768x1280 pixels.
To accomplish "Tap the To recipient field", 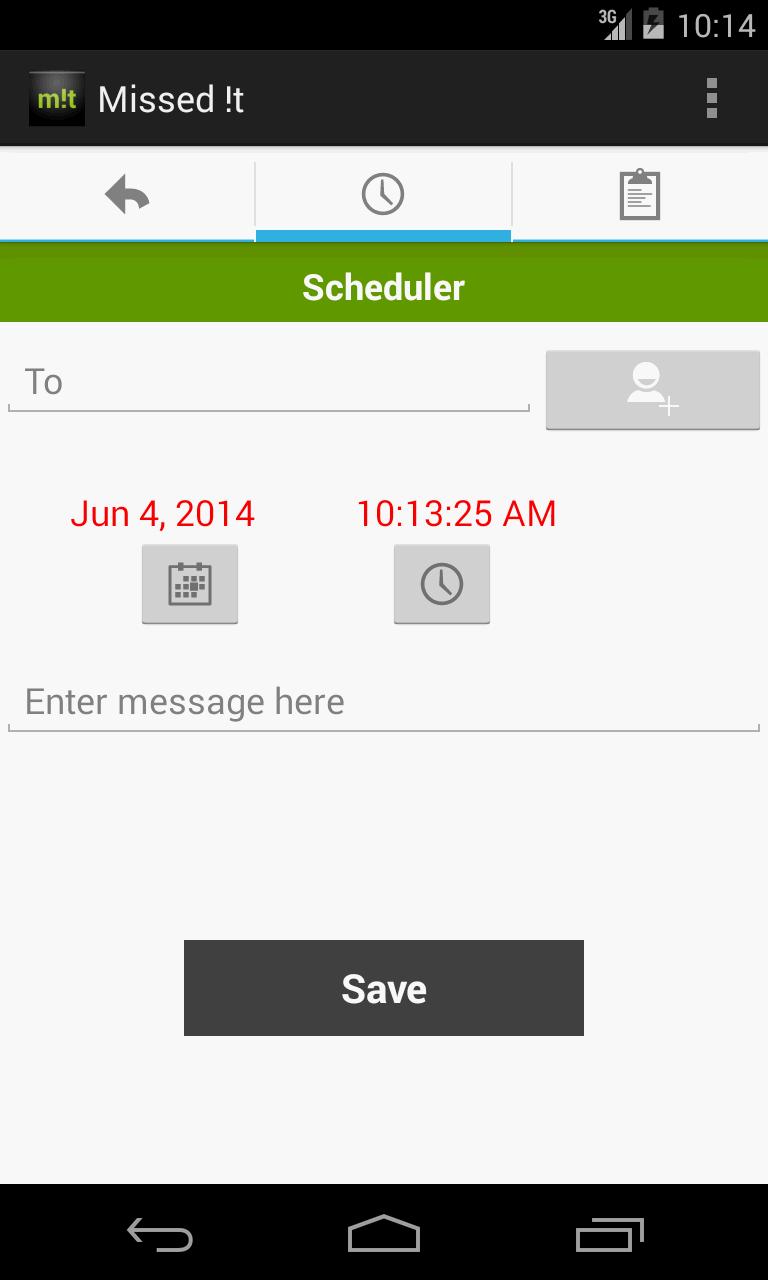I will [x=268, y=383].
